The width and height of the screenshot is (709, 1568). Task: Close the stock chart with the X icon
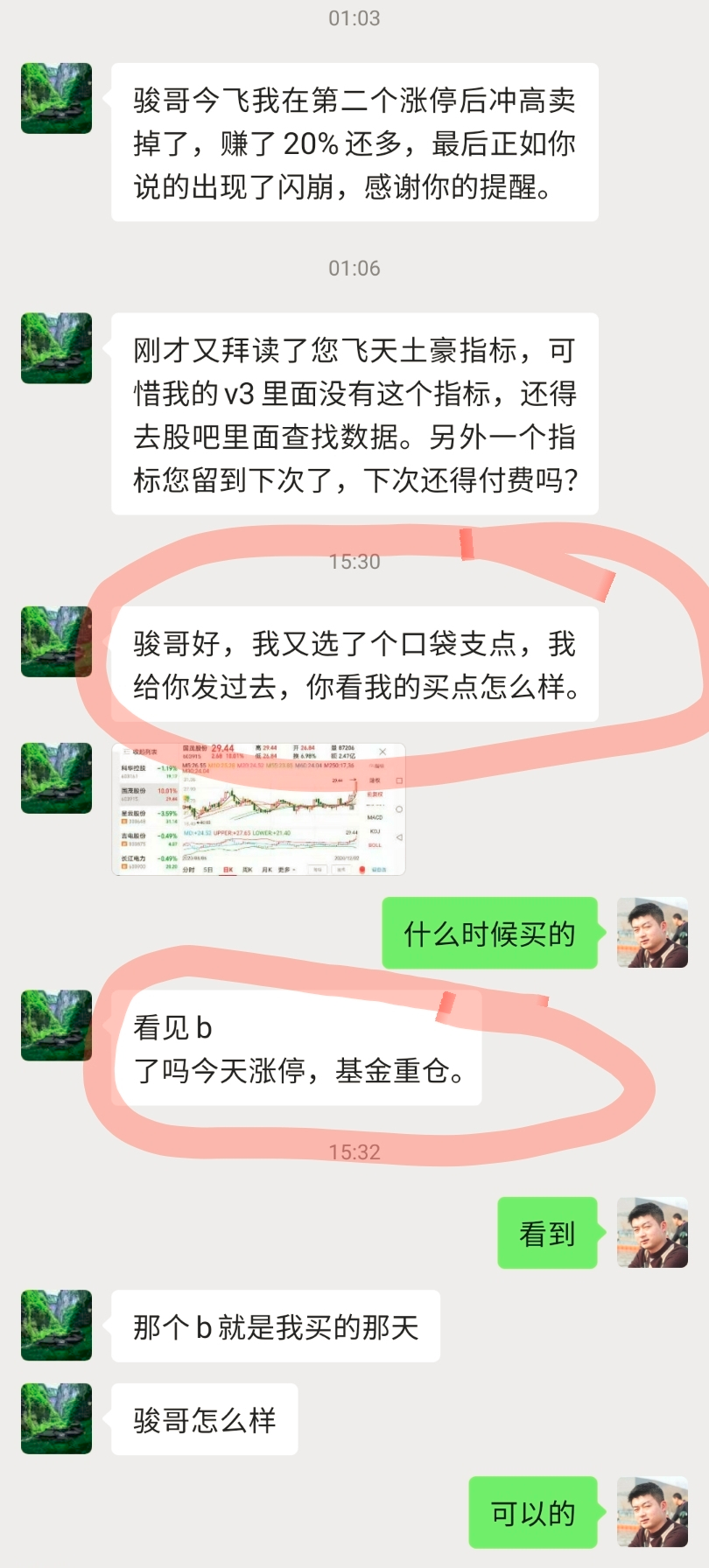tap(381, 752)
